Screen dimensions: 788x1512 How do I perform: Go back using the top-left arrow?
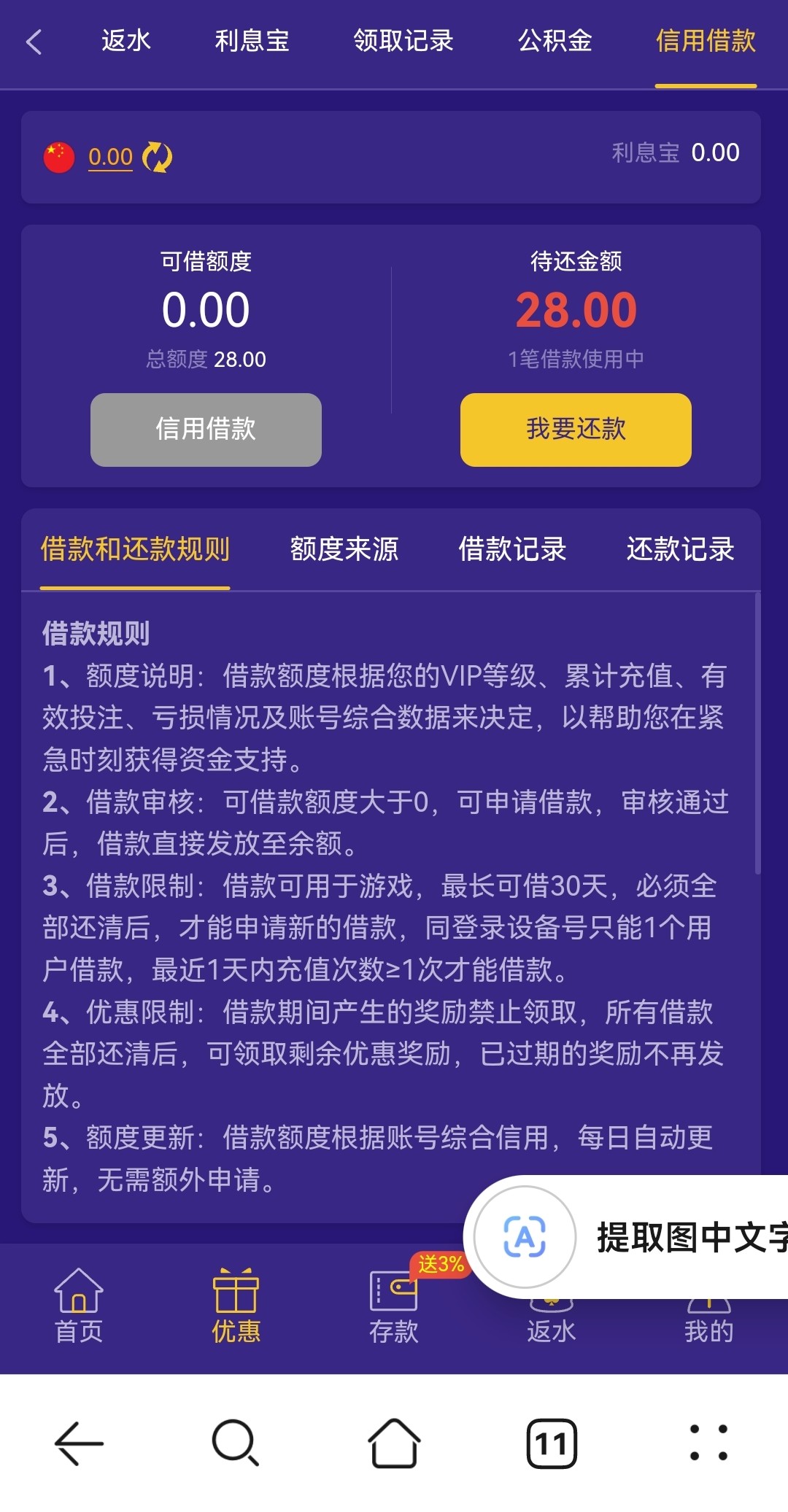(34, 42)
